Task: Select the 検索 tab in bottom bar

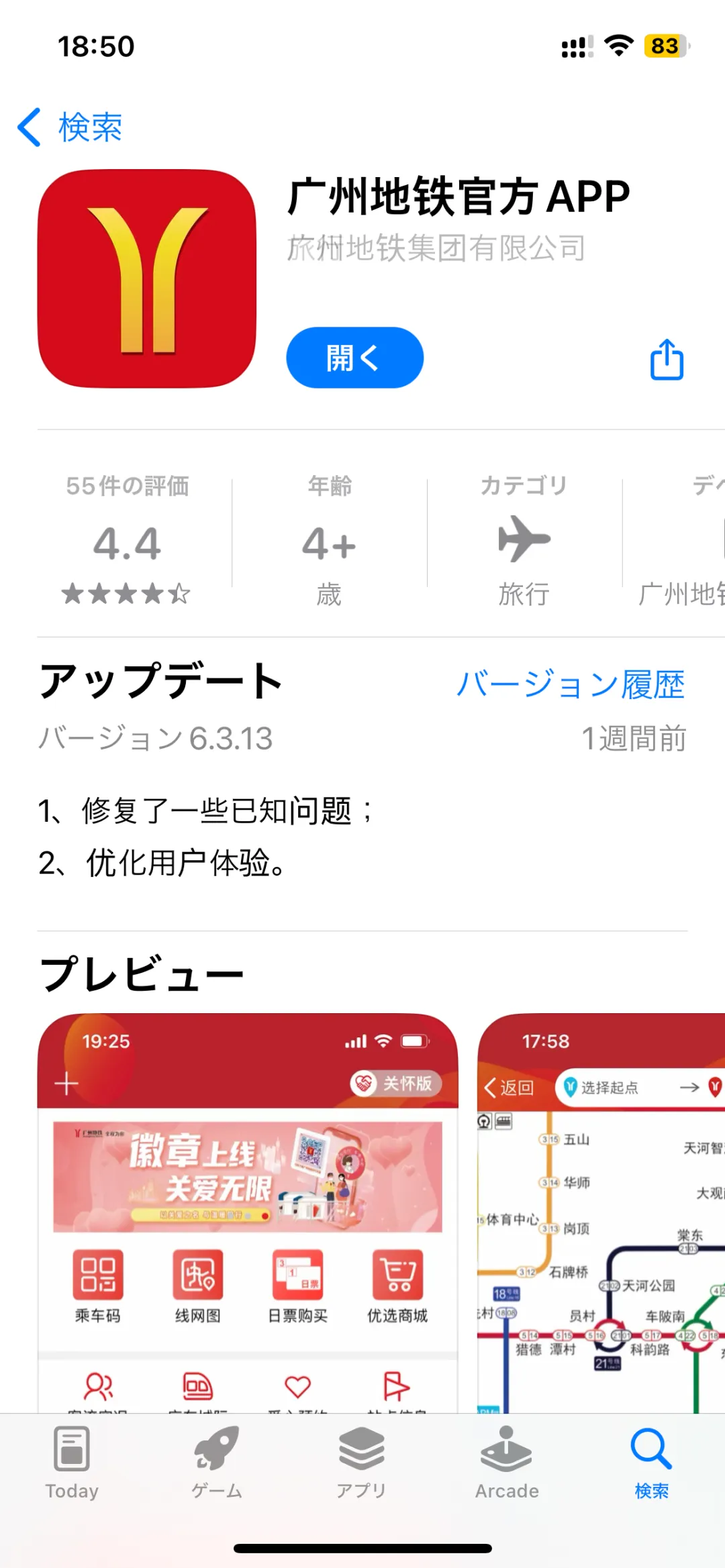Action: [x=652, y=1463]
